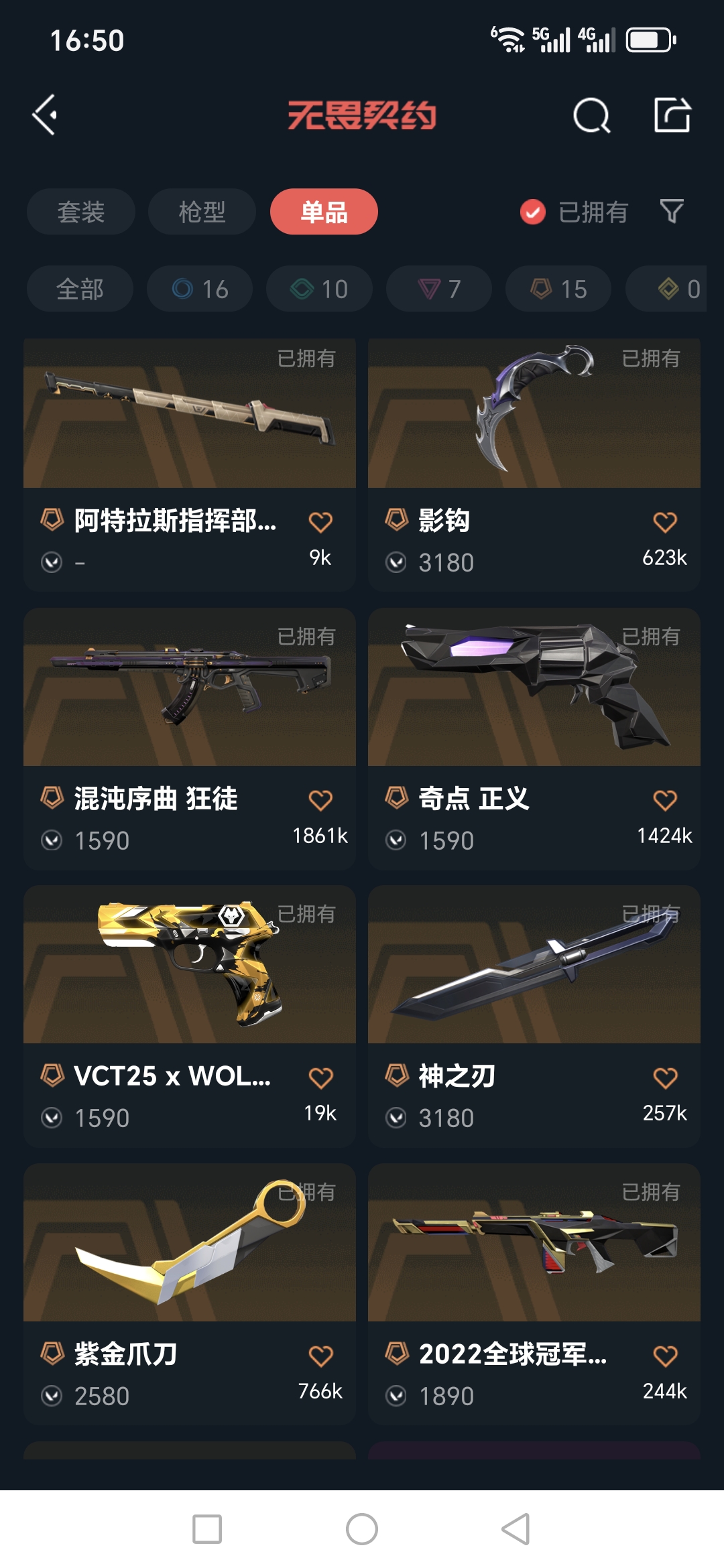
Task: Filter by the purple tier chip showing 7
Action: click(x=439, y=289)
